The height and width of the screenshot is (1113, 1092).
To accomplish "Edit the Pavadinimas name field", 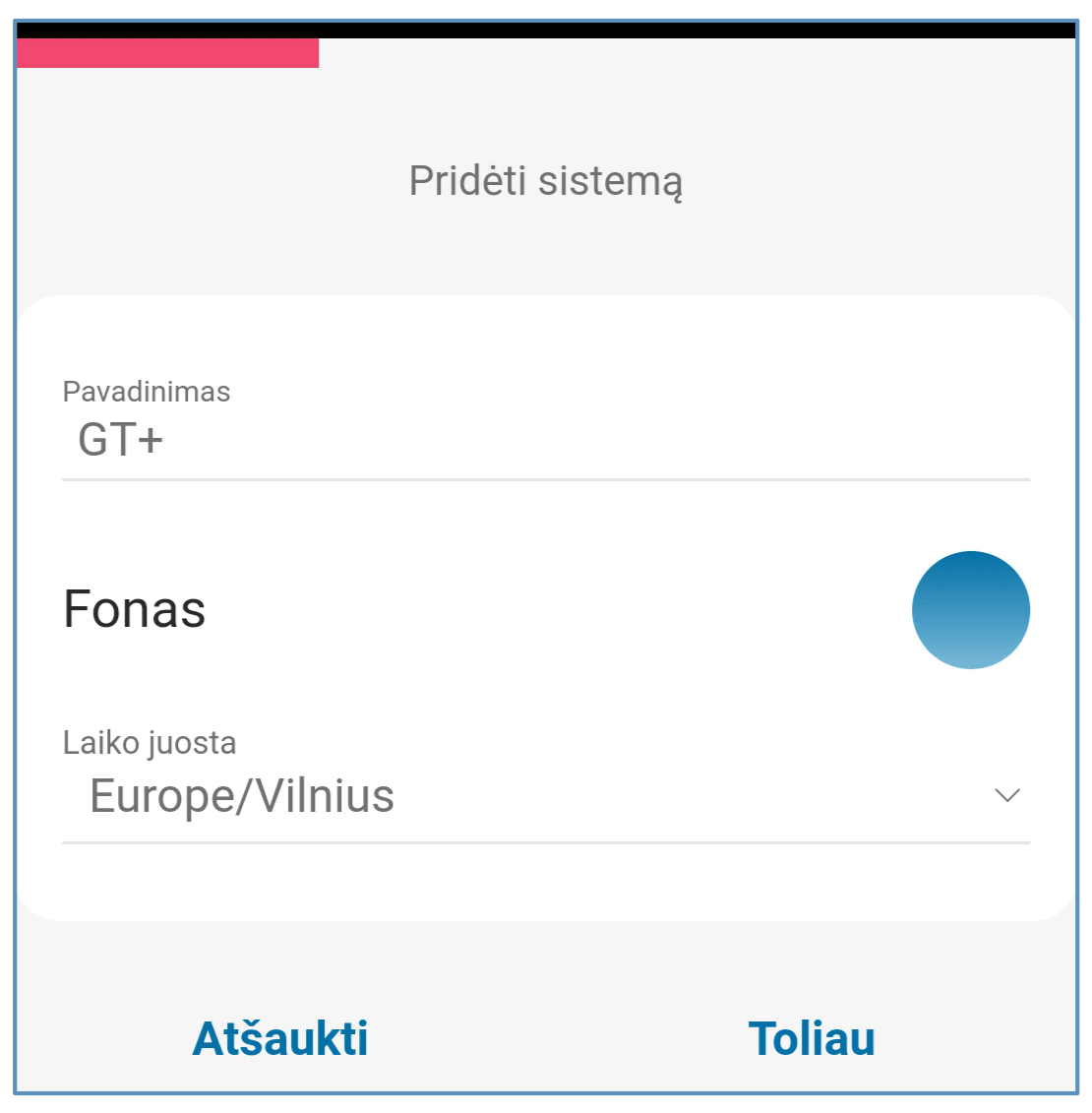I will (545, 440).
